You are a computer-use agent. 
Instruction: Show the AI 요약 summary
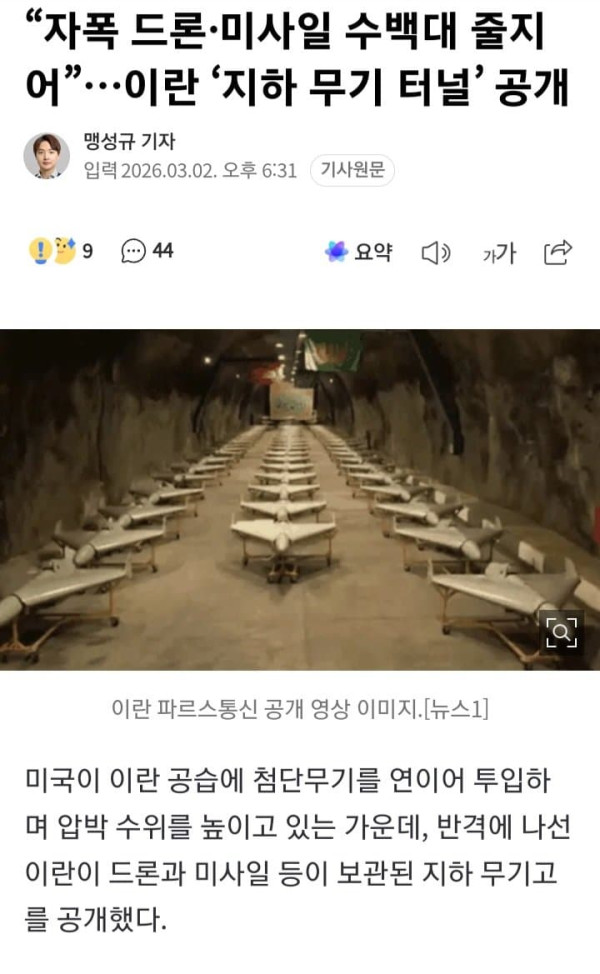click(357, 252)
